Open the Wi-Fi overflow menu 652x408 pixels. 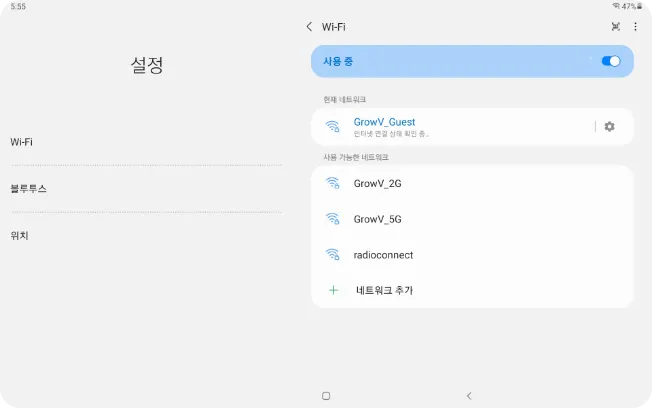point(635,27)
